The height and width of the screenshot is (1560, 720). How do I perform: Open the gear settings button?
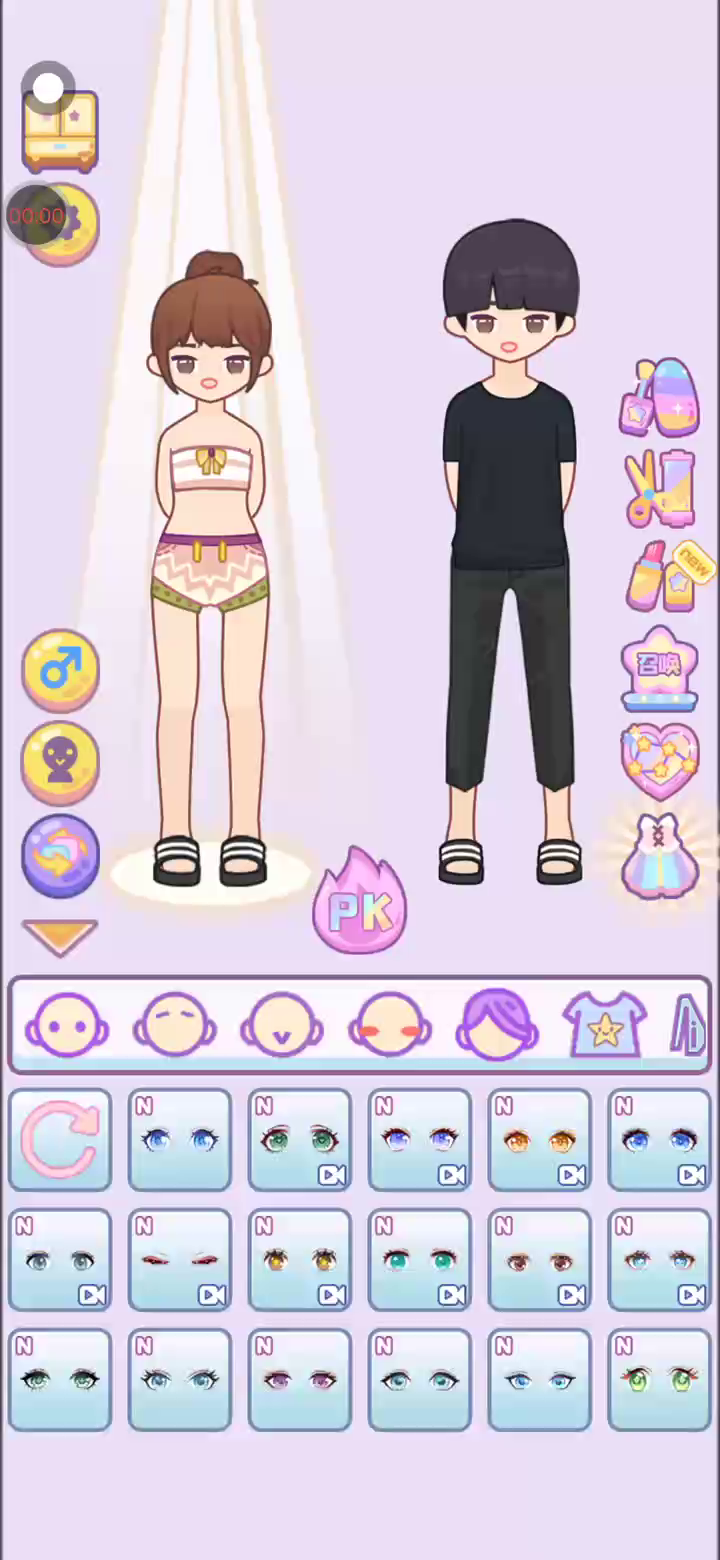(x=62, y=224)
